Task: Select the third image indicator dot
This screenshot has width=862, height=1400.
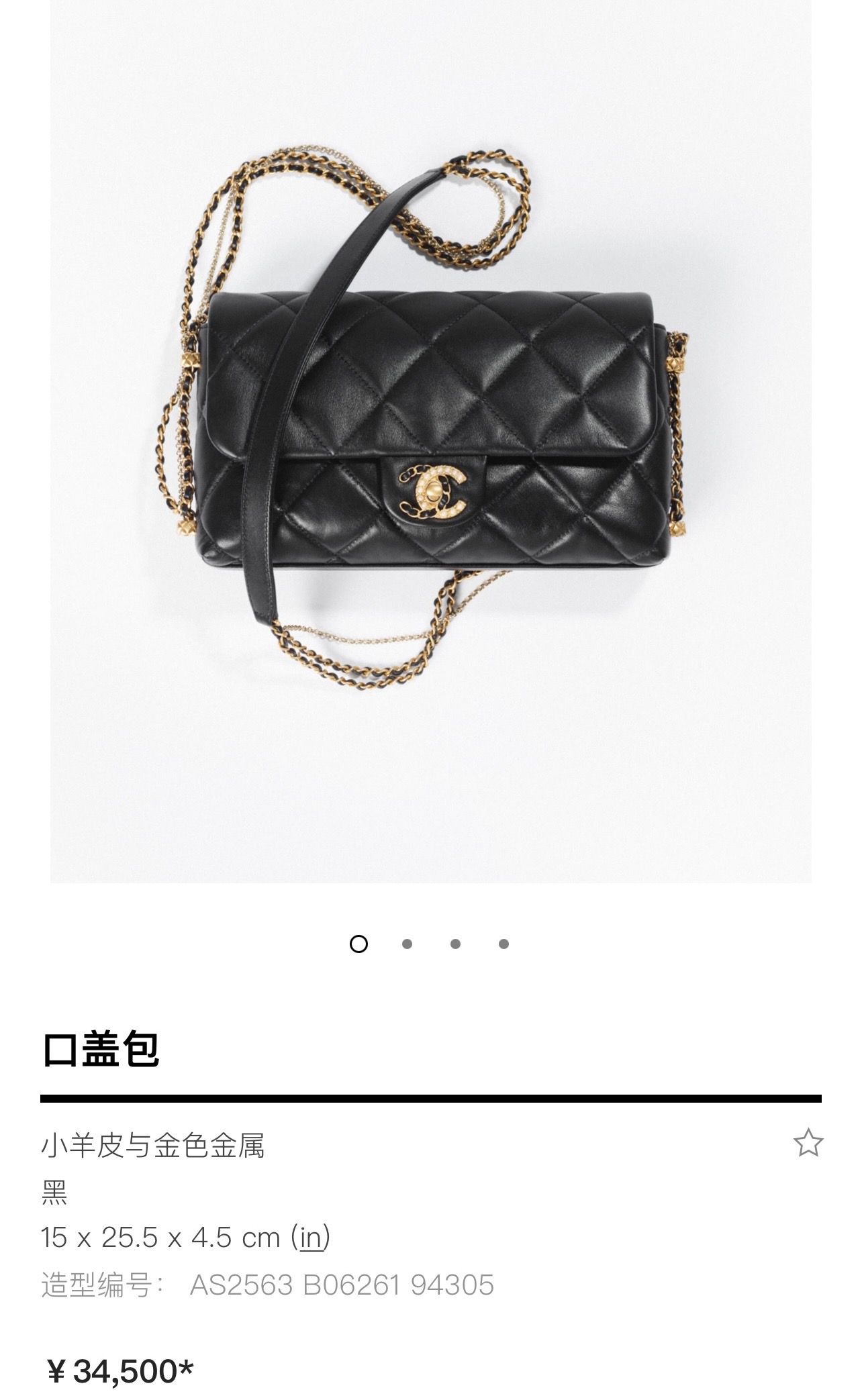Action: [455, 944]
